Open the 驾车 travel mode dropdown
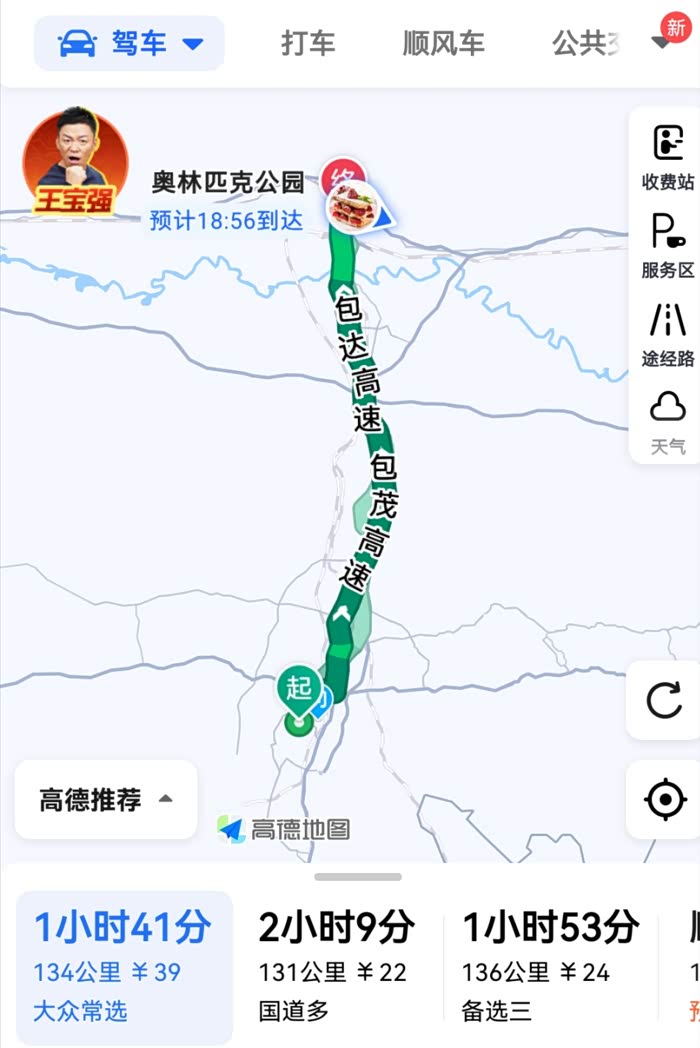This screenshot has width=700, height=1048. coord(129,43)
